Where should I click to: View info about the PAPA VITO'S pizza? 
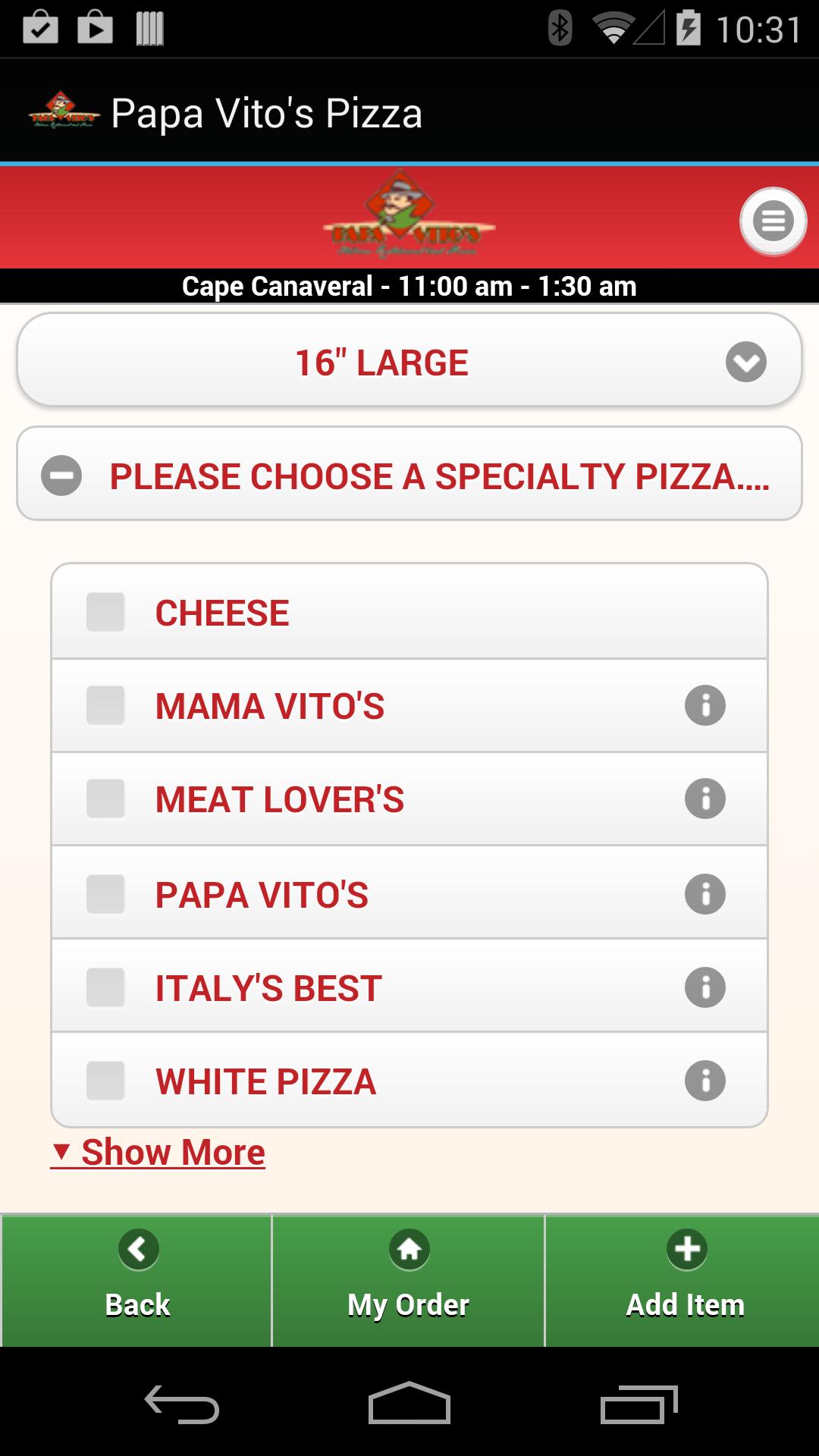pyautogui.click(x=705, y=893)
